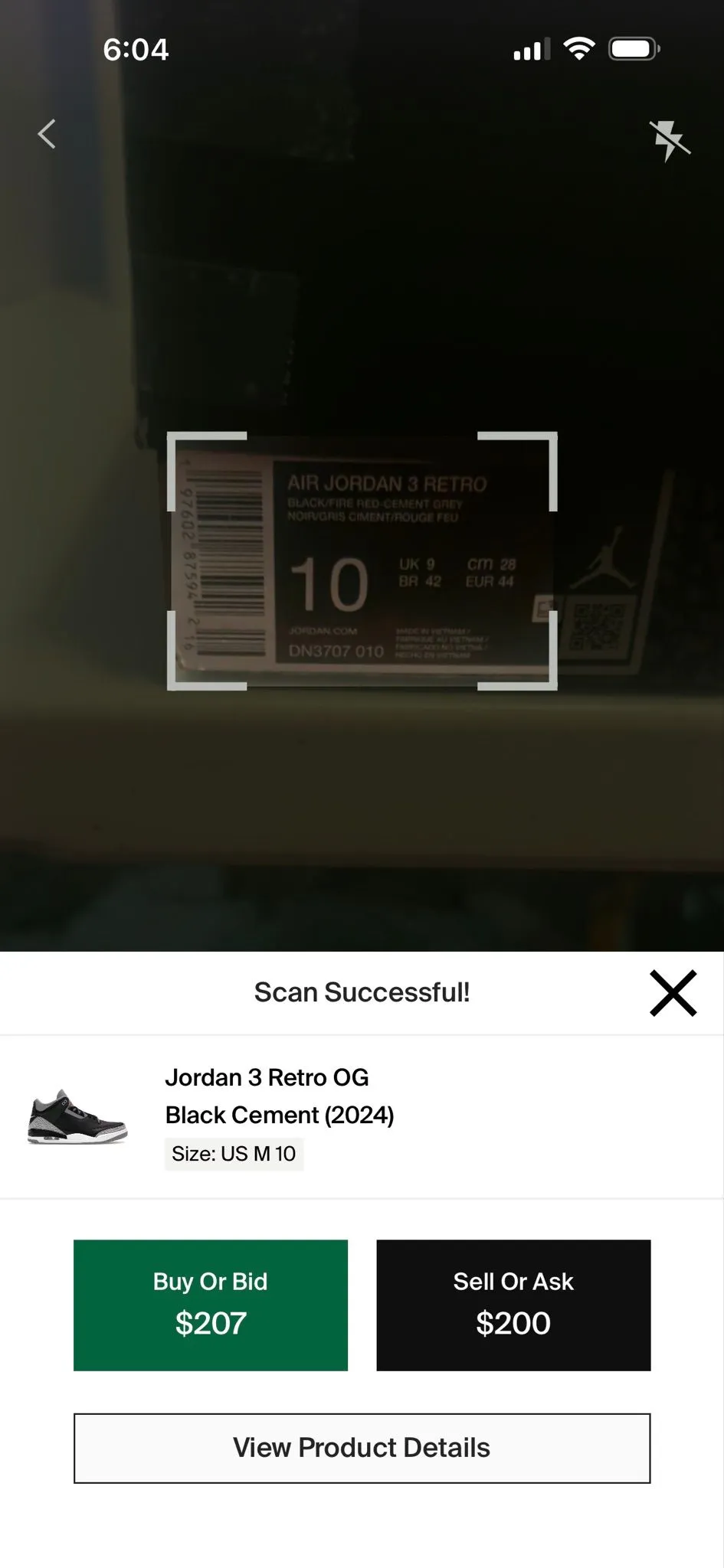Toggle the camera flash icon
Image resolution: width=724 pixels, height=1568 pixels.
tap(670, 140)
